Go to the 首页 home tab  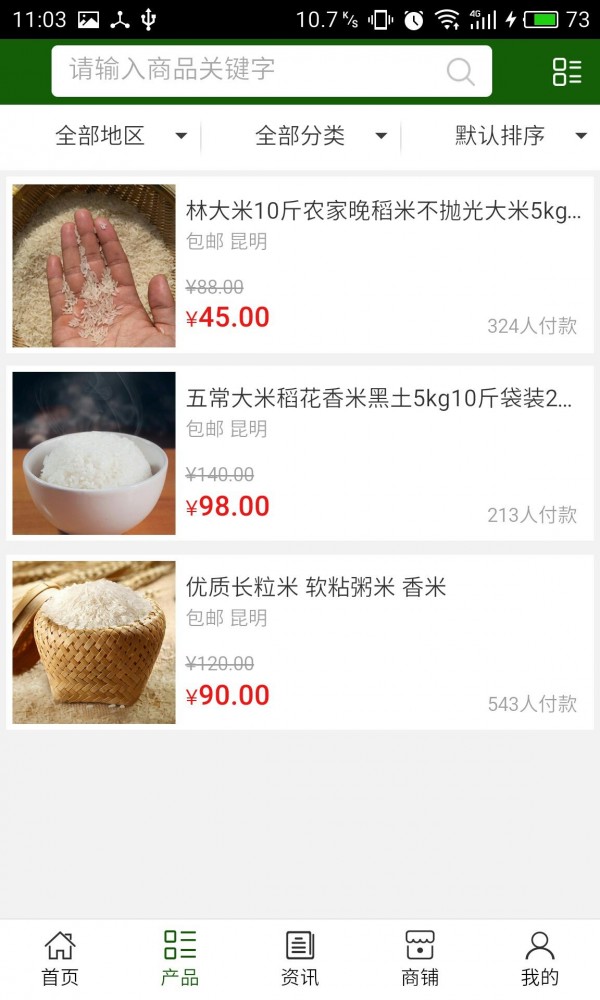[60, 958]
